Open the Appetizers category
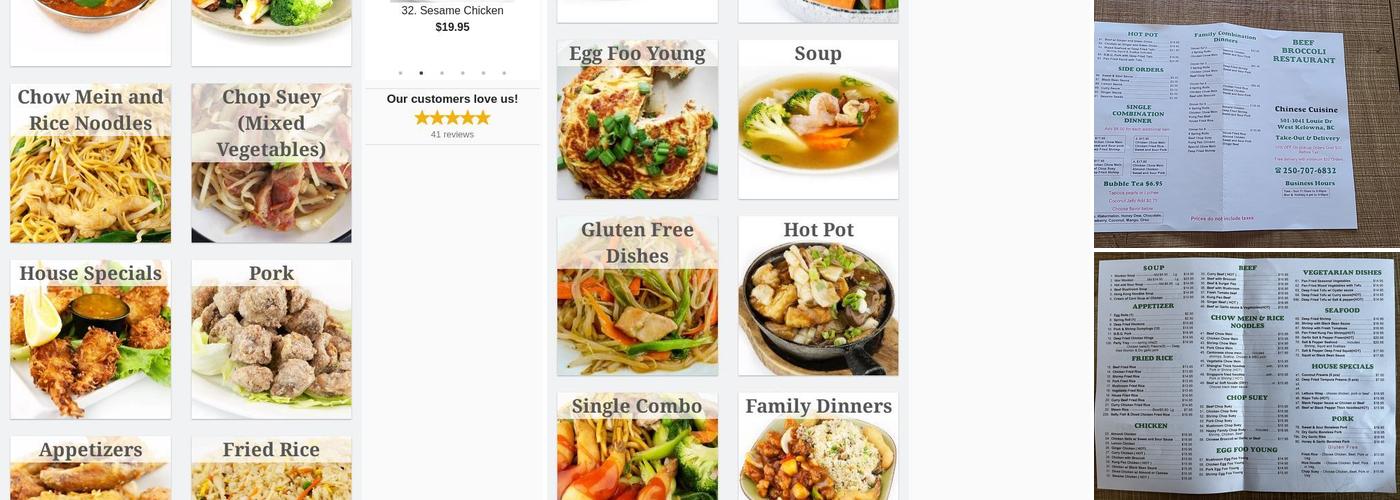The width and height of the screenshot is (1400, 500). tap(90, 468)
